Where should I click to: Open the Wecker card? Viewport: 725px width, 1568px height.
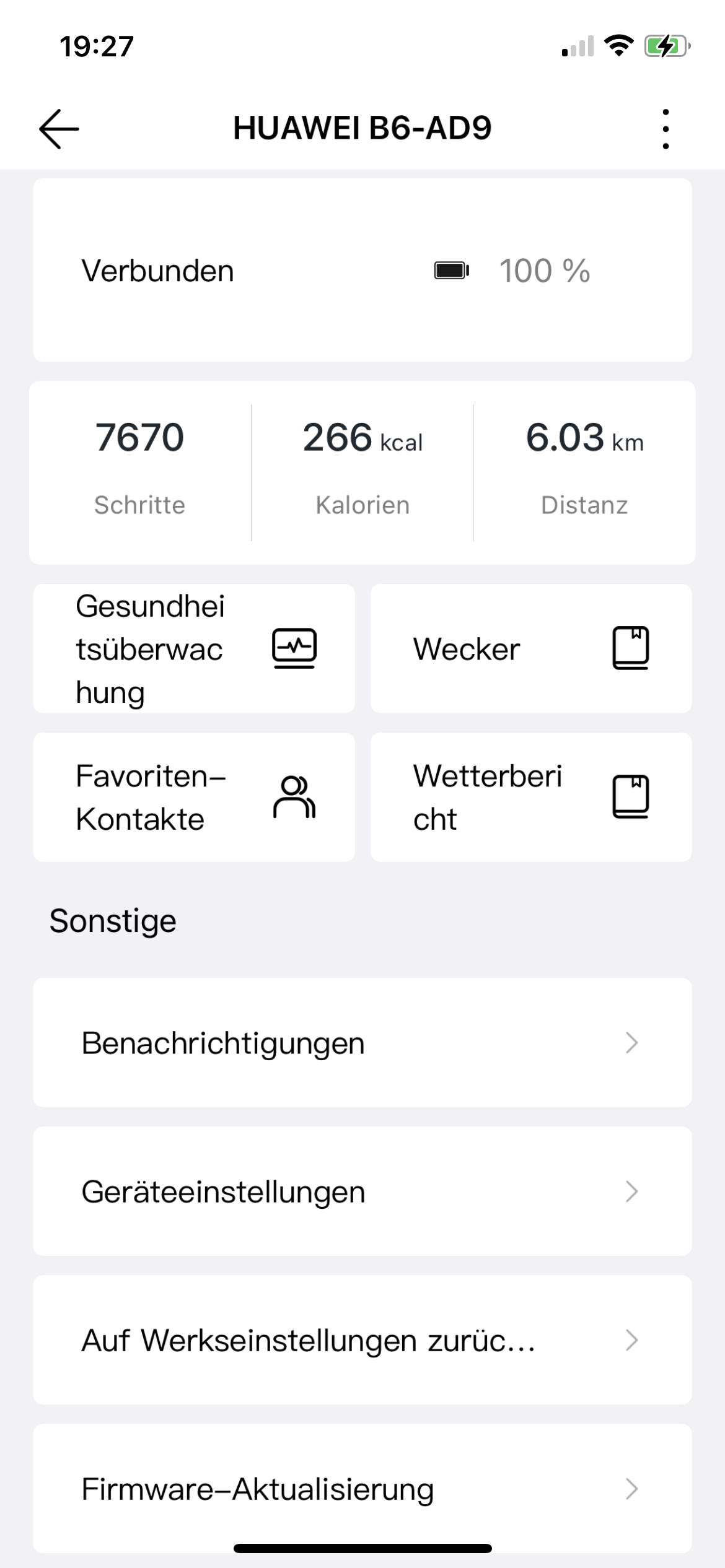coord(531,648)
